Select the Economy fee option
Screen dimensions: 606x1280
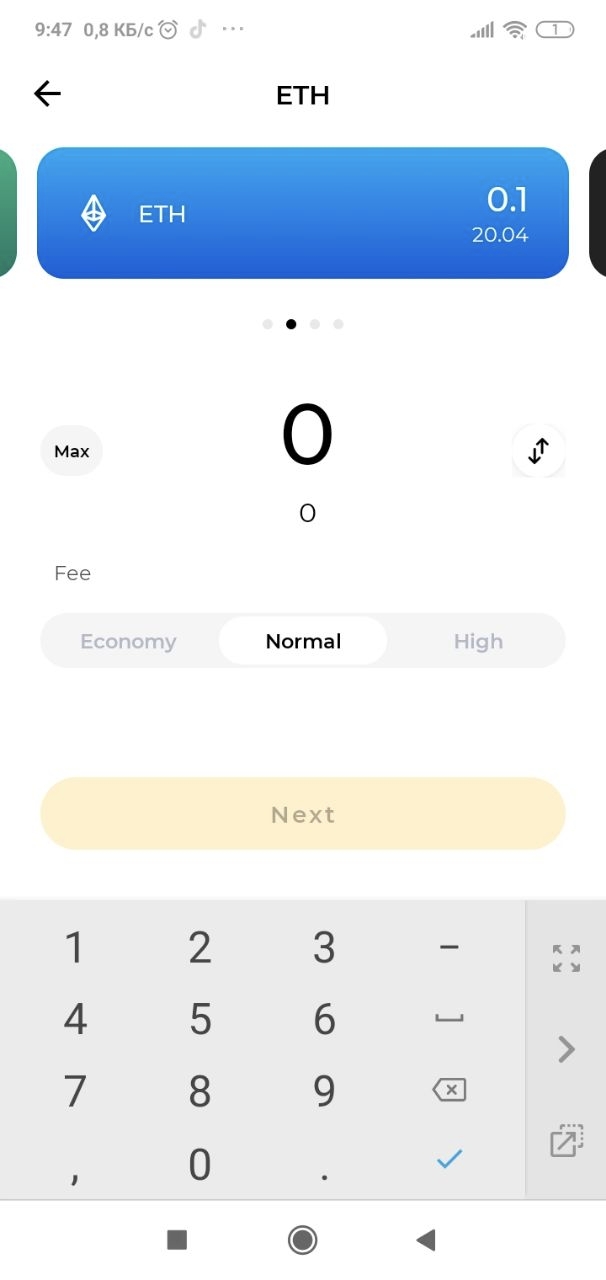click(128, 641)
